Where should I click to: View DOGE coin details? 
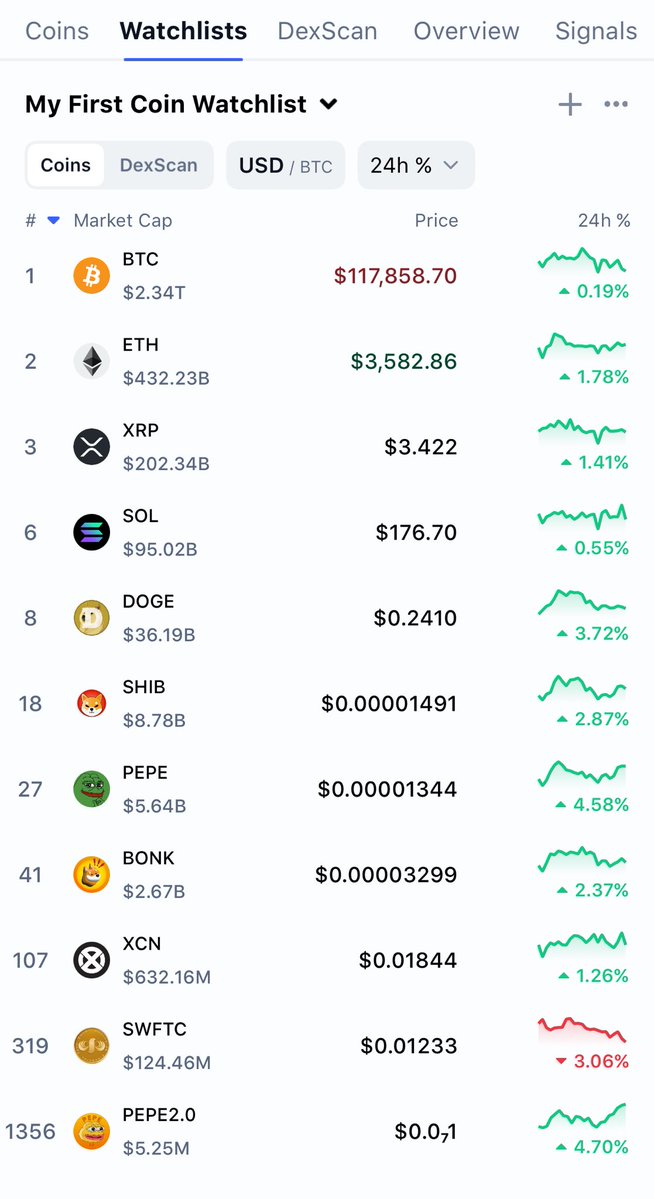click(327, 618)
